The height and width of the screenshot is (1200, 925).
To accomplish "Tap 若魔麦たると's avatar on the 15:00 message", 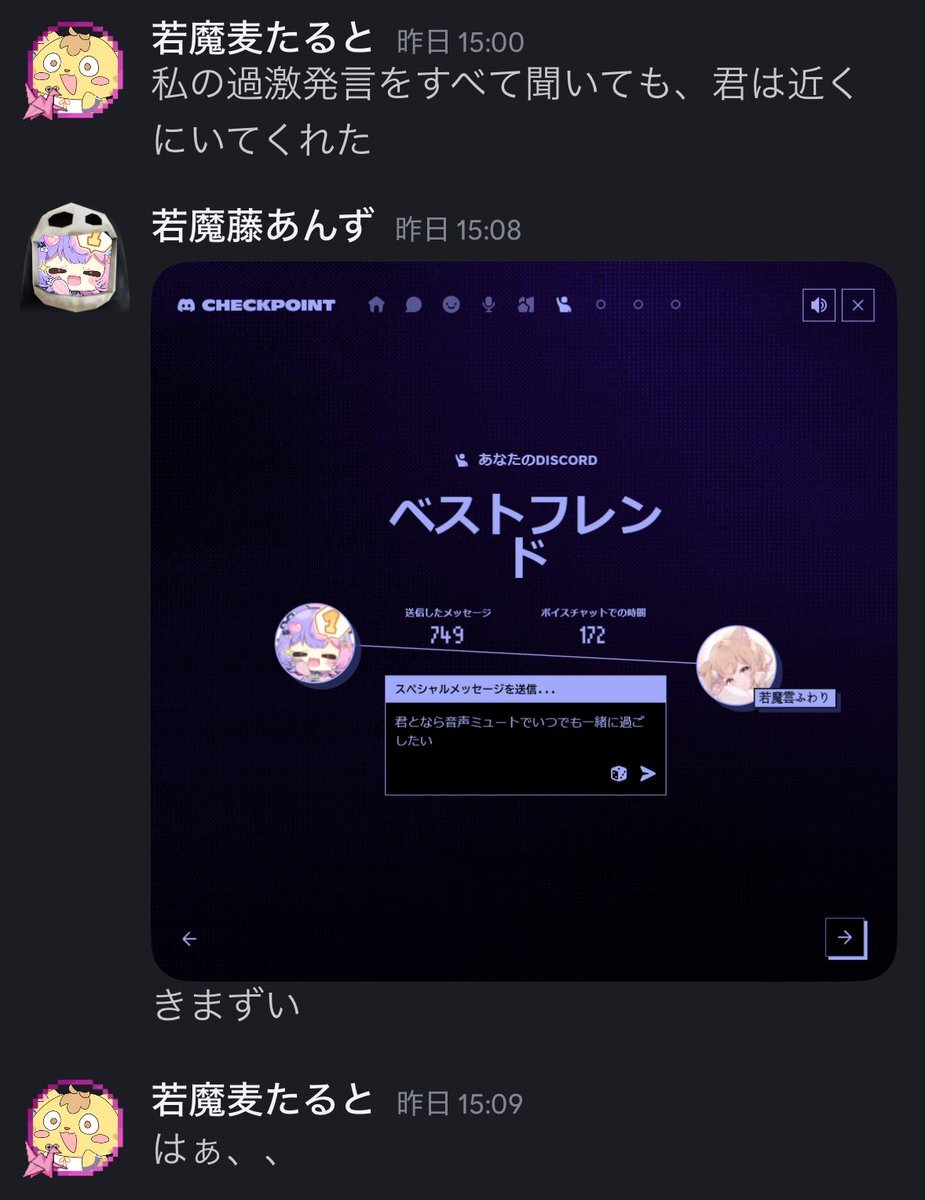I will point(69,70).
